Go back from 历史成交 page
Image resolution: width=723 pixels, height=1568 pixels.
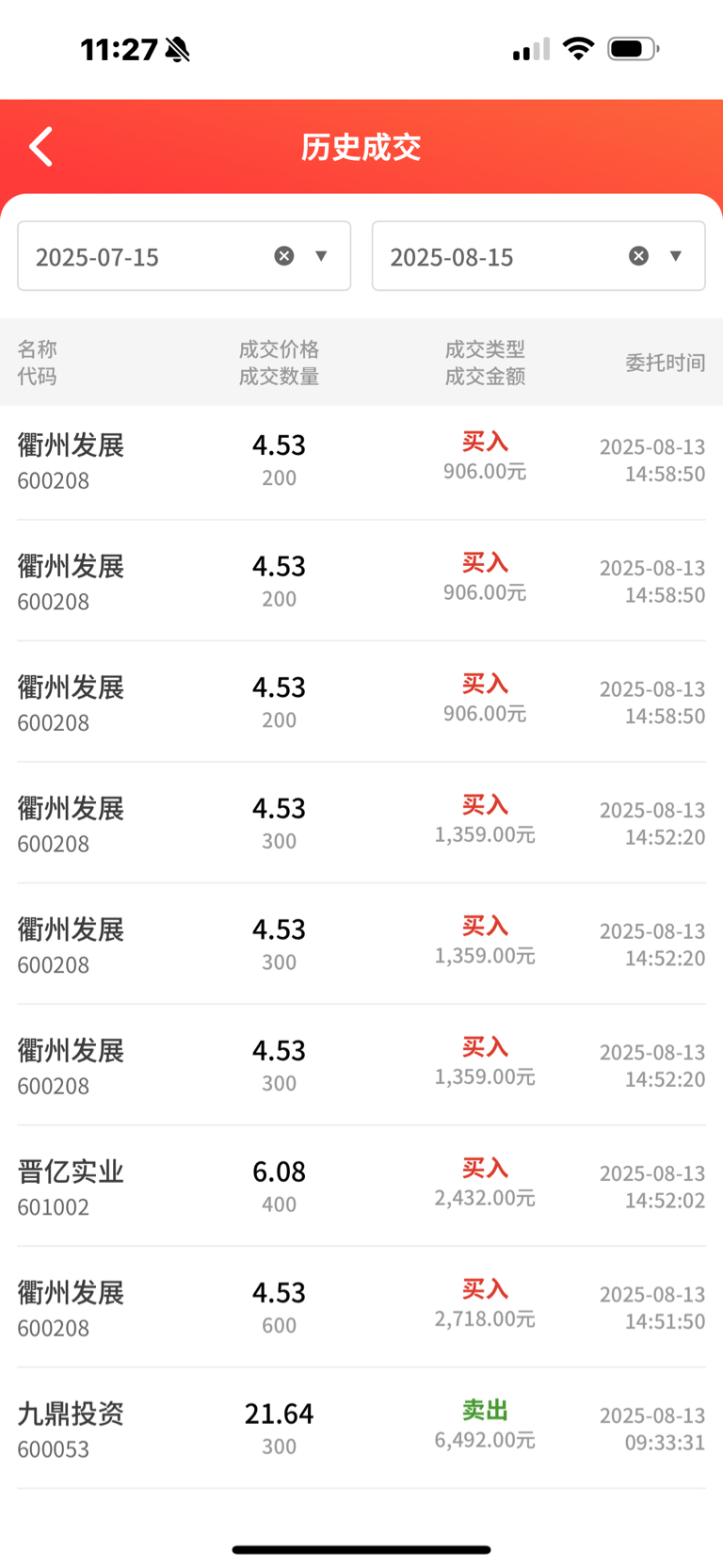coord(40,147)
